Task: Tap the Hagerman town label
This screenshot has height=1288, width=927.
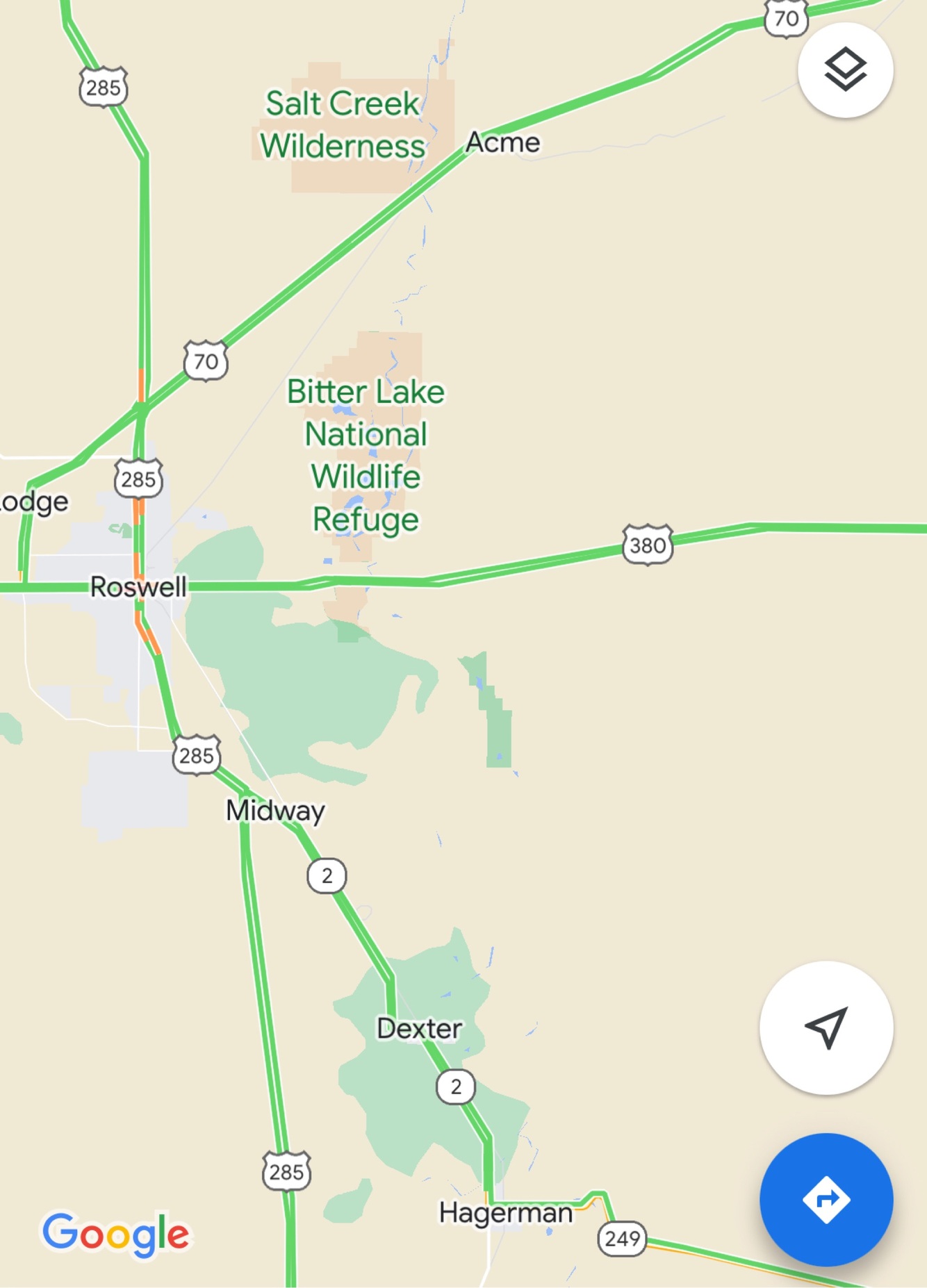Action: coord(506,1213)
